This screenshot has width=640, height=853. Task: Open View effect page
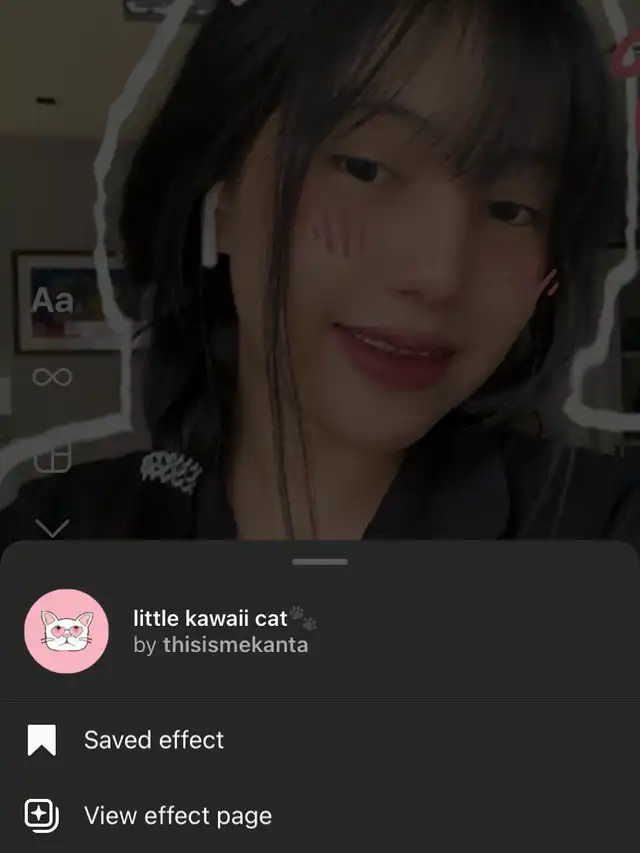pos(177,815)
